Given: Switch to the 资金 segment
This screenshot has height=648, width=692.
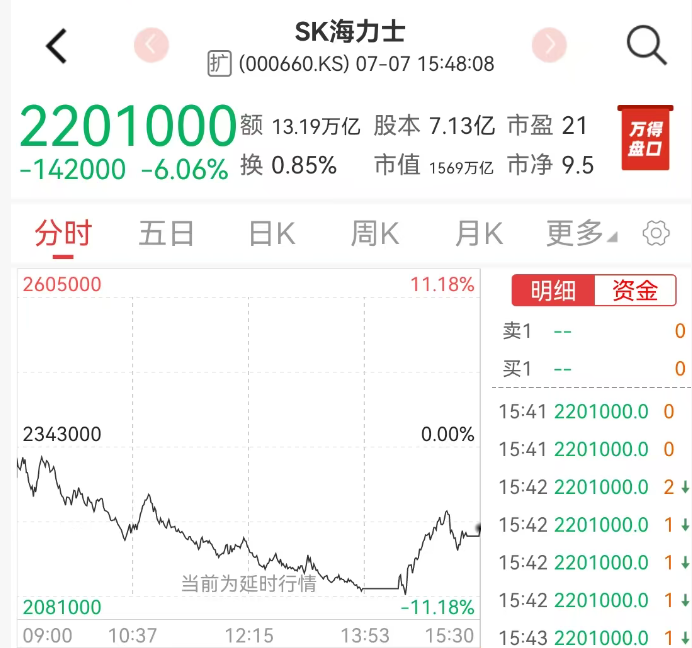Looking at the screenshot, I should point(636,290).
